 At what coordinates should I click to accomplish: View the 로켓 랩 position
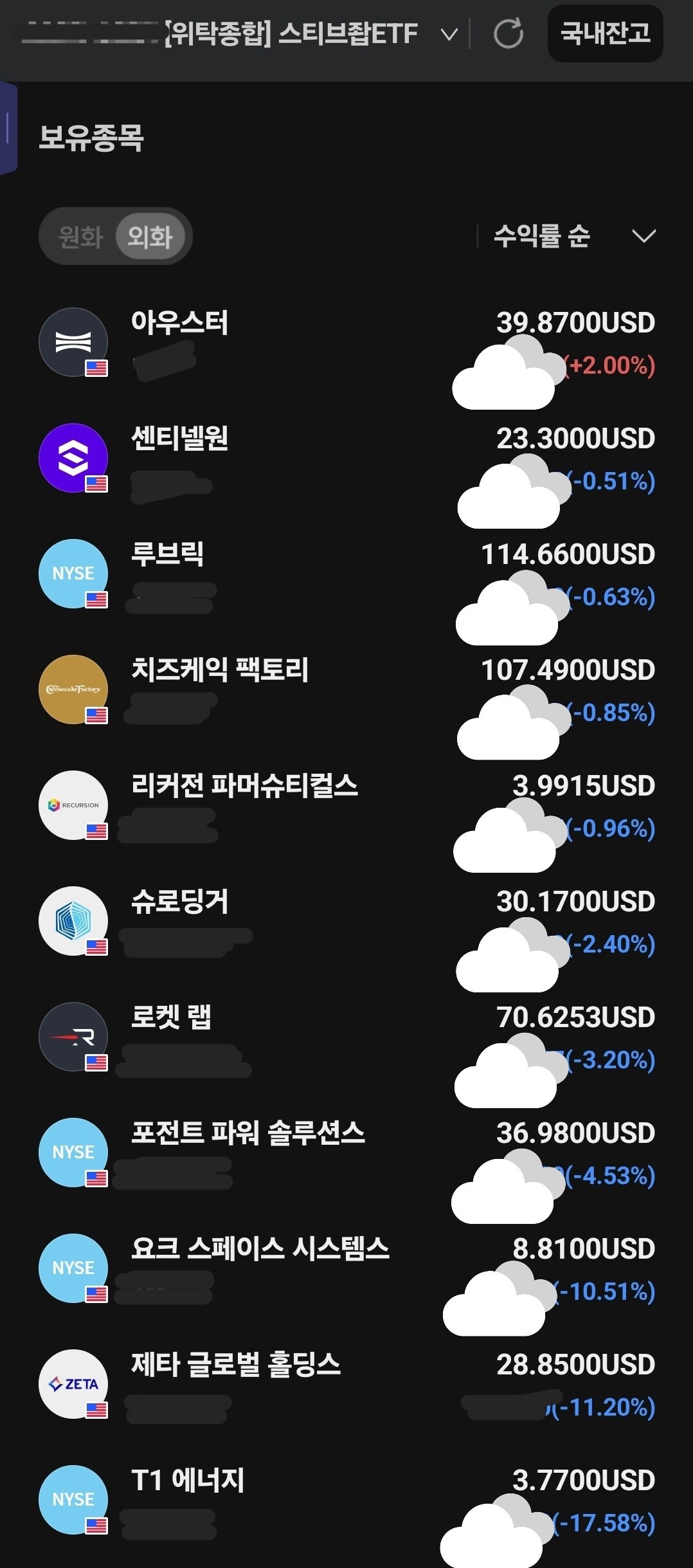point(346,1037)
